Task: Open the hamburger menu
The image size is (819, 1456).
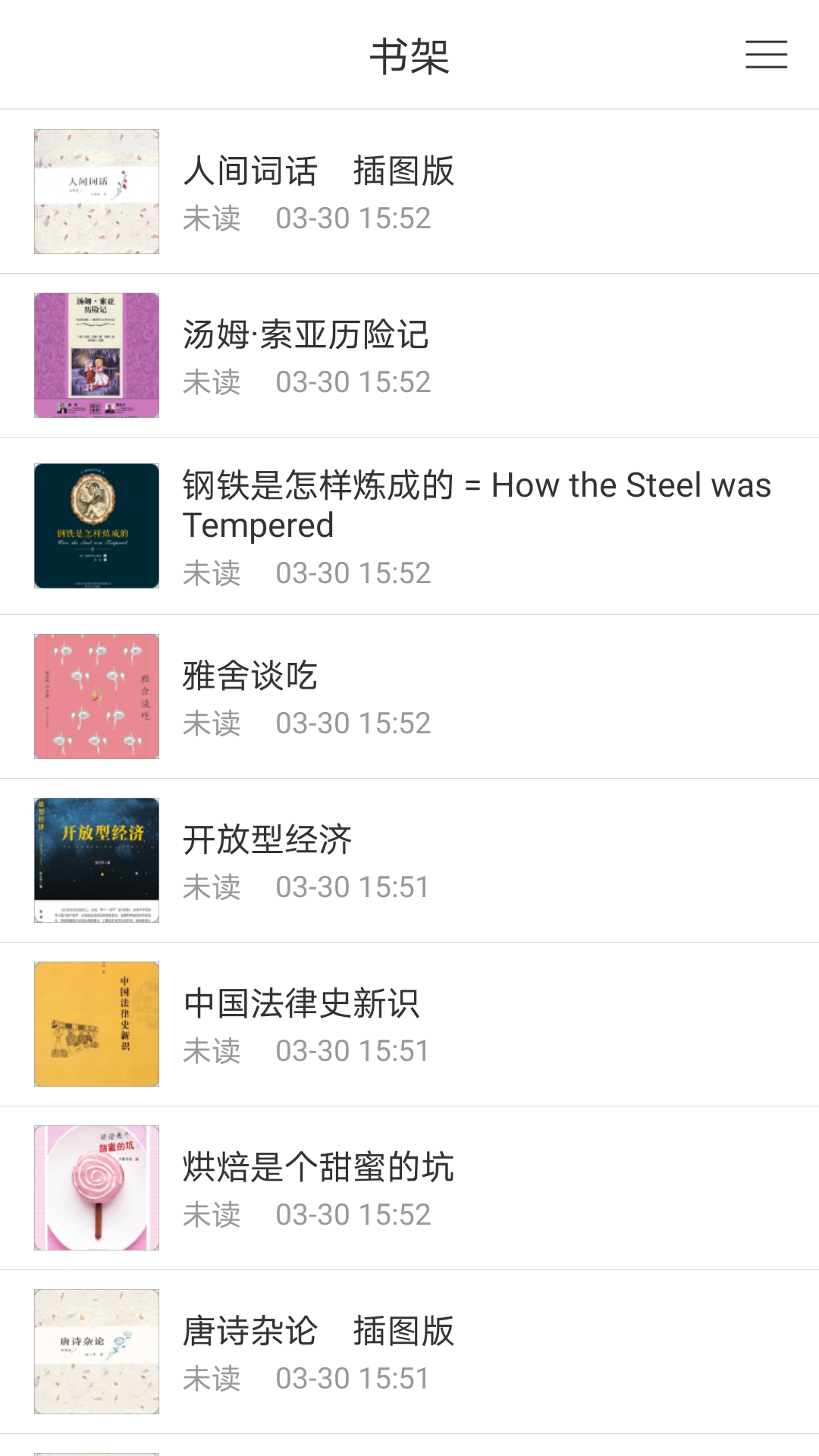Action: [x=766, y=55]
